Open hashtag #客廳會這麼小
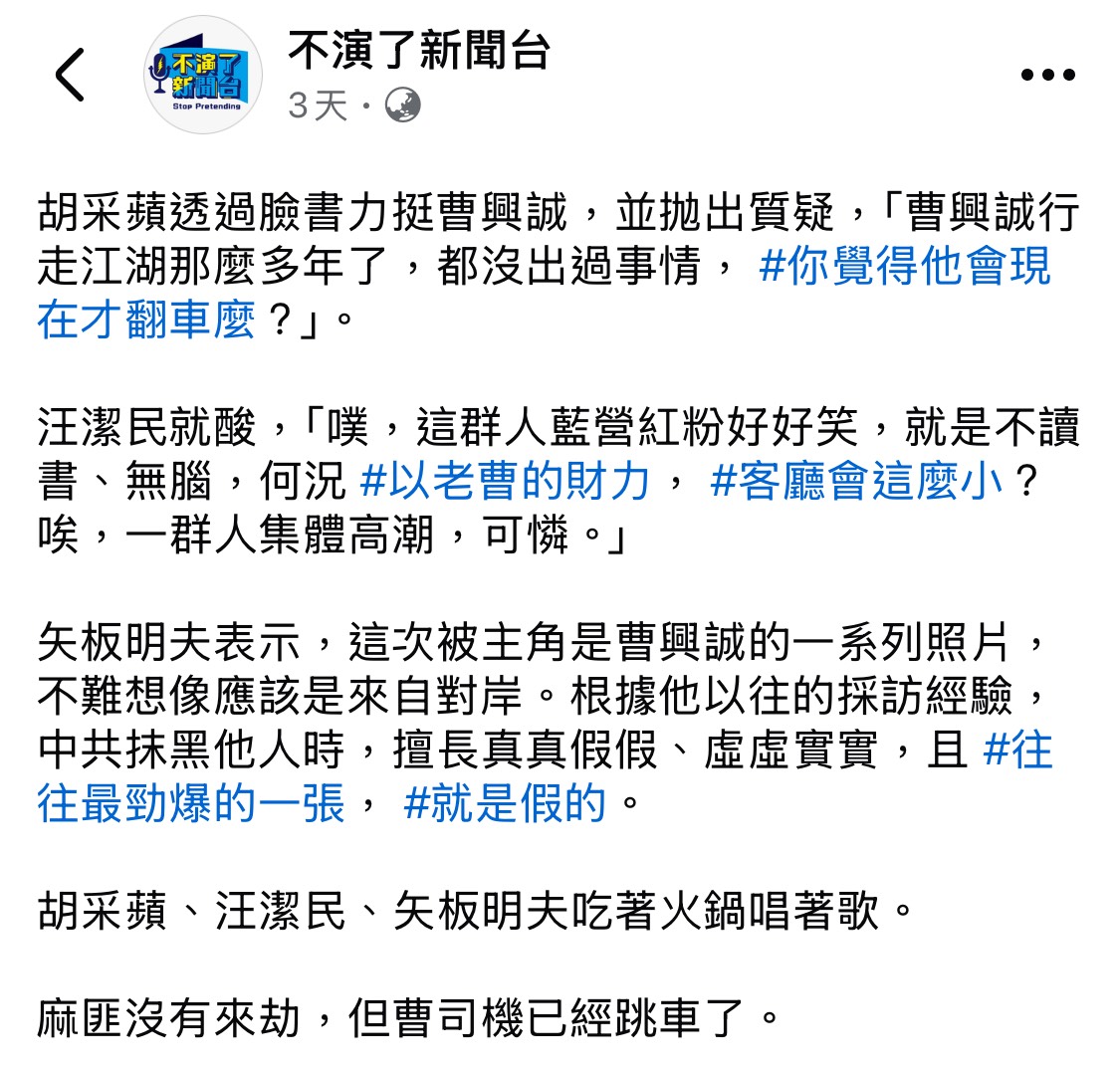 pyautogui.click(x=856, y=483)
